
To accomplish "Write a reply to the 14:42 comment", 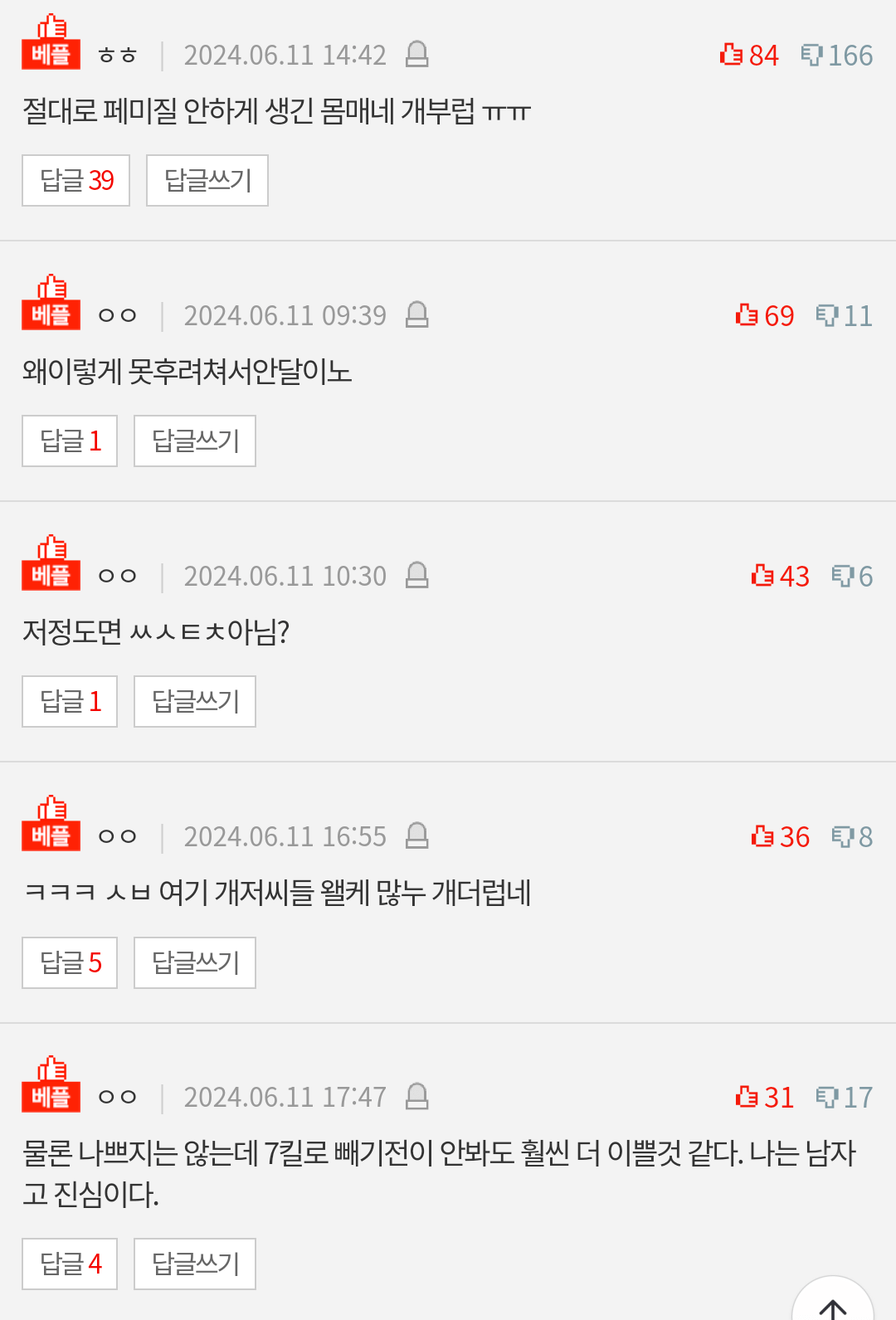I will pyautogui.click(x=207, y=180).
